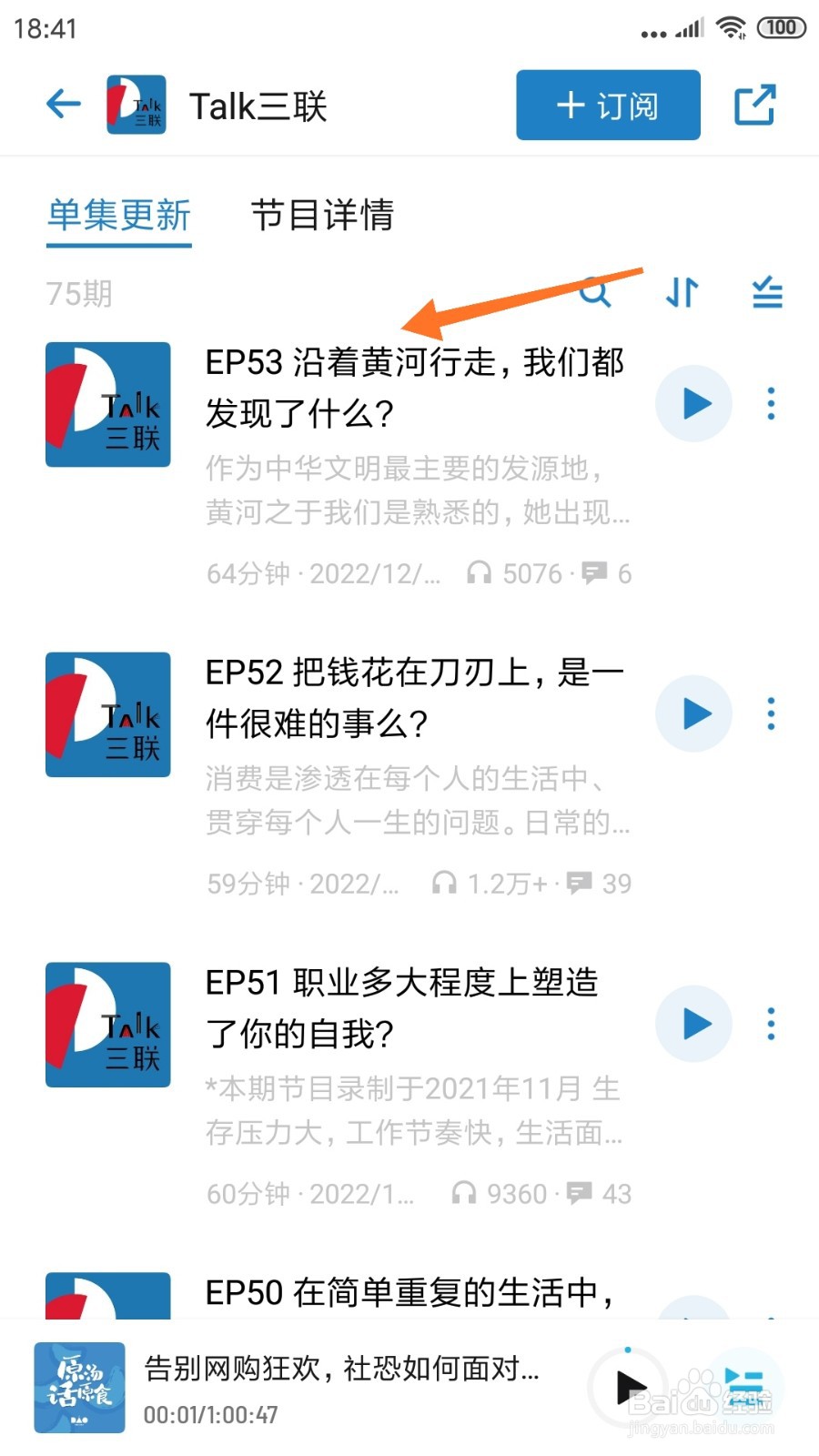Open episode EP50 在简单重复的生活中
The height and width of the screenshot is (1456, 819).
[x=409, y=1292]
